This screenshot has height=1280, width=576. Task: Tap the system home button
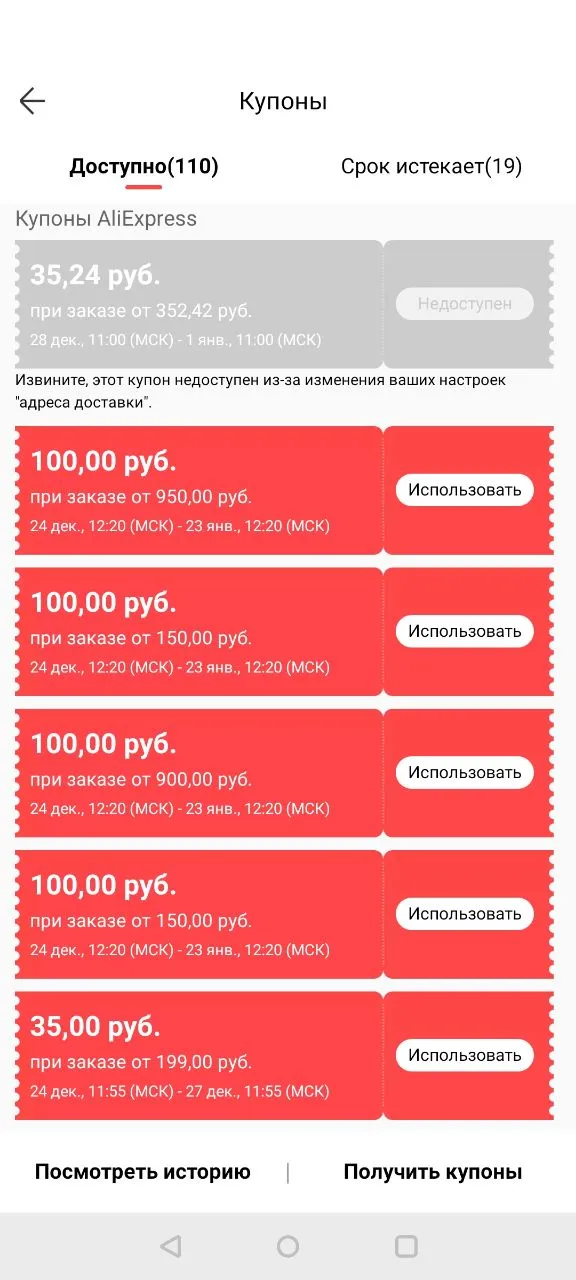coord(288,1246)
